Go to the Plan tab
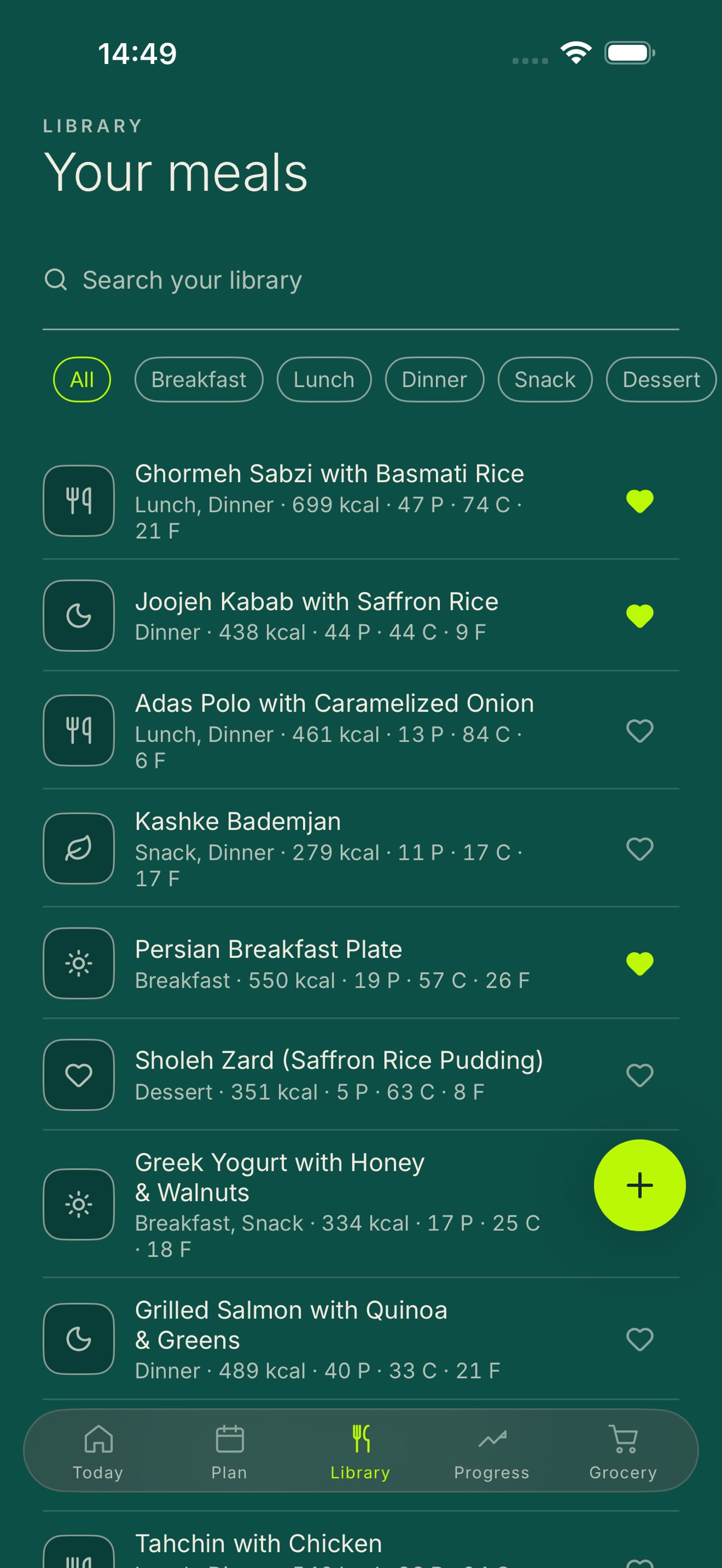The width and height of the screenshot is (722, 1568). [229, 1452]
